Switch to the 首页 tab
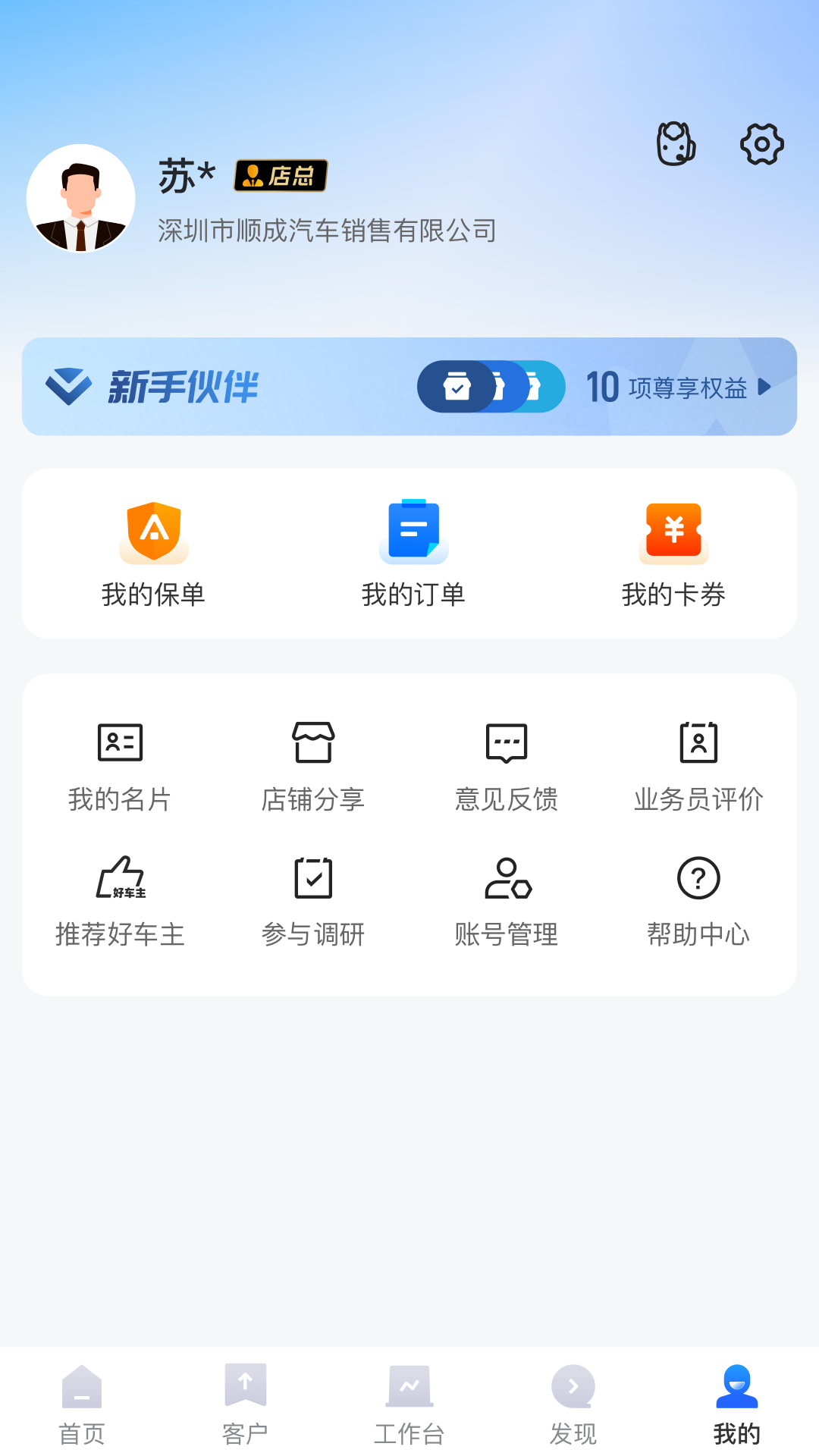The height and width of the screenshot is (1456, 819). [82, 1403]
